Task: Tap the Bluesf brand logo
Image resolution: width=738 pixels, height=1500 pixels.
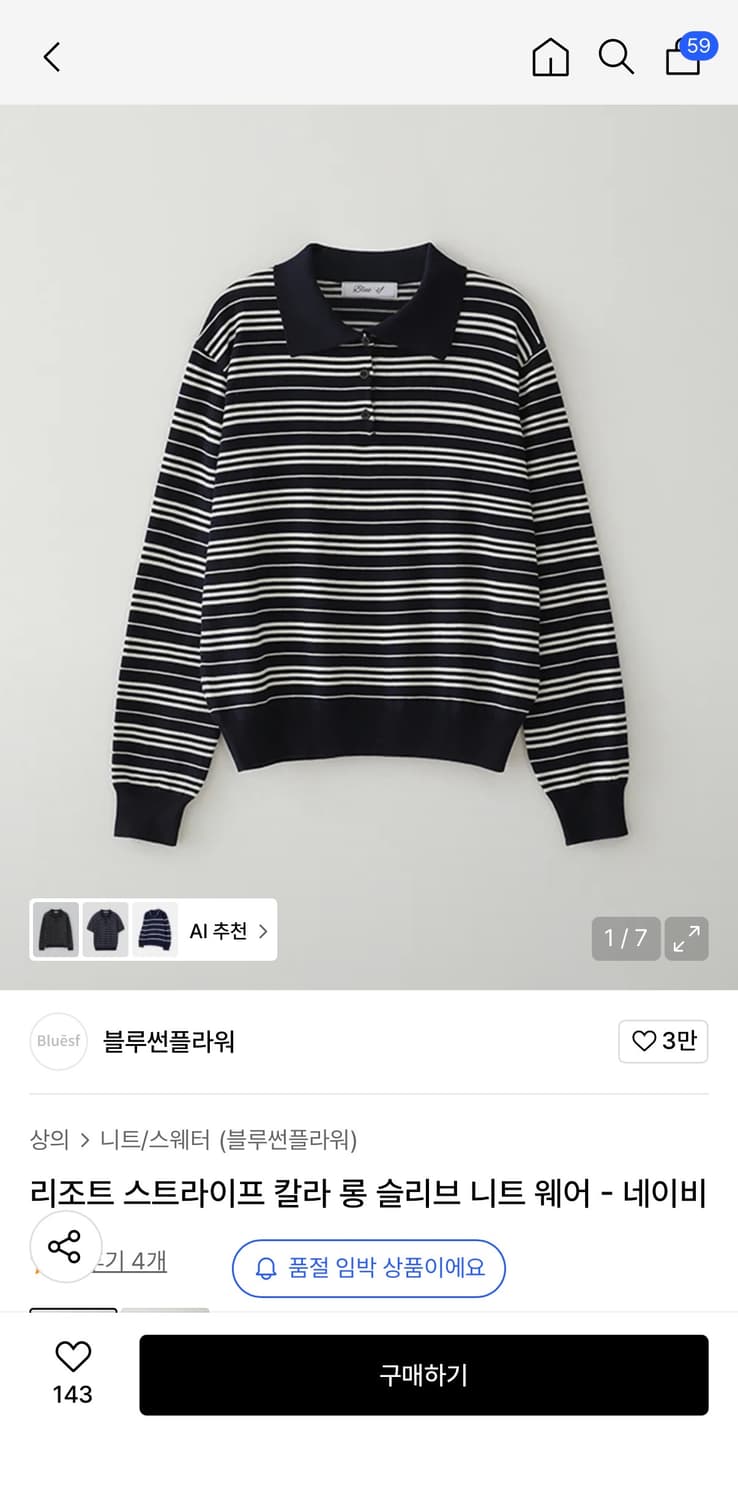Action: pos(58,1041)
